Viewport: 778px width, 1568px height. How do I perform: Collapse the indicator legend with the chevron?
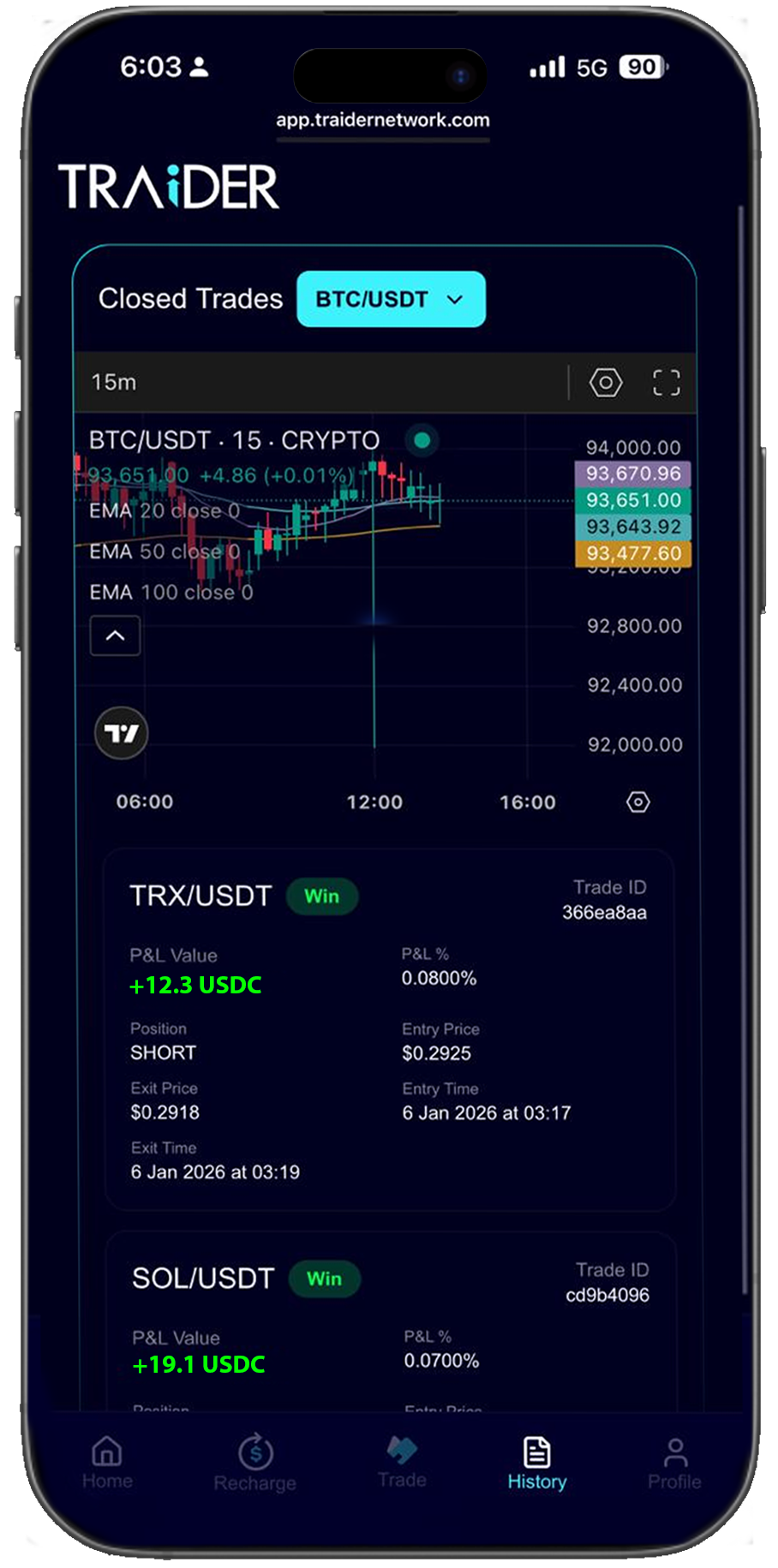(x=115, y=635)
